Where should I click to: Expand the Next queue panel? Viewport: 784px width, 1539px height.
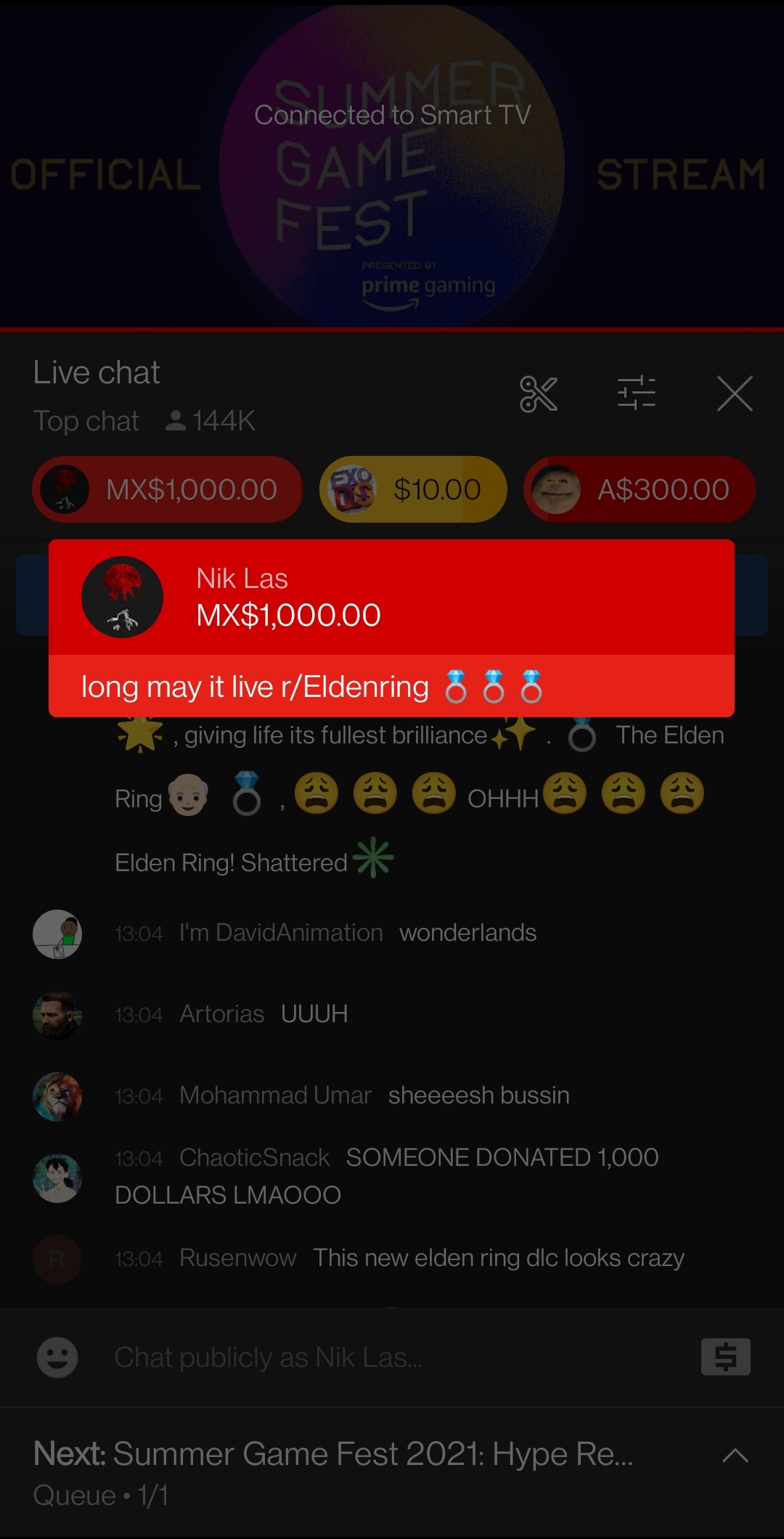735,1455
